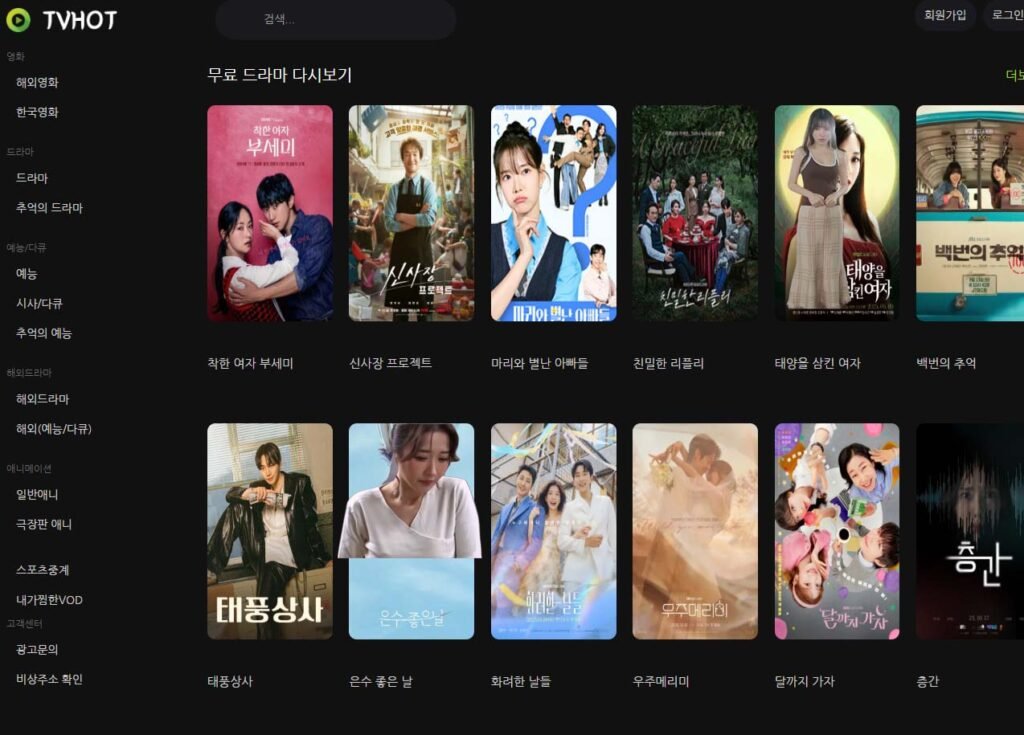Screen dimensions: 1024x735
Task: Open the 시사/다큐 category
Action: [x=39, y=303]
